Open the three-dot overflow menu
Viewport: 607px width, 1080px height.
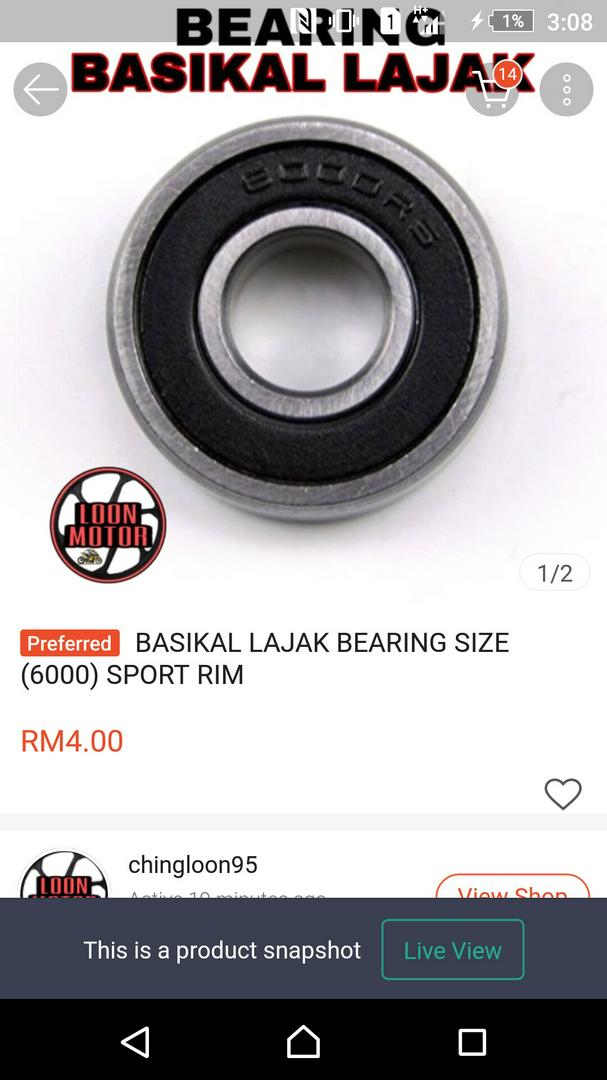(566, 90)
